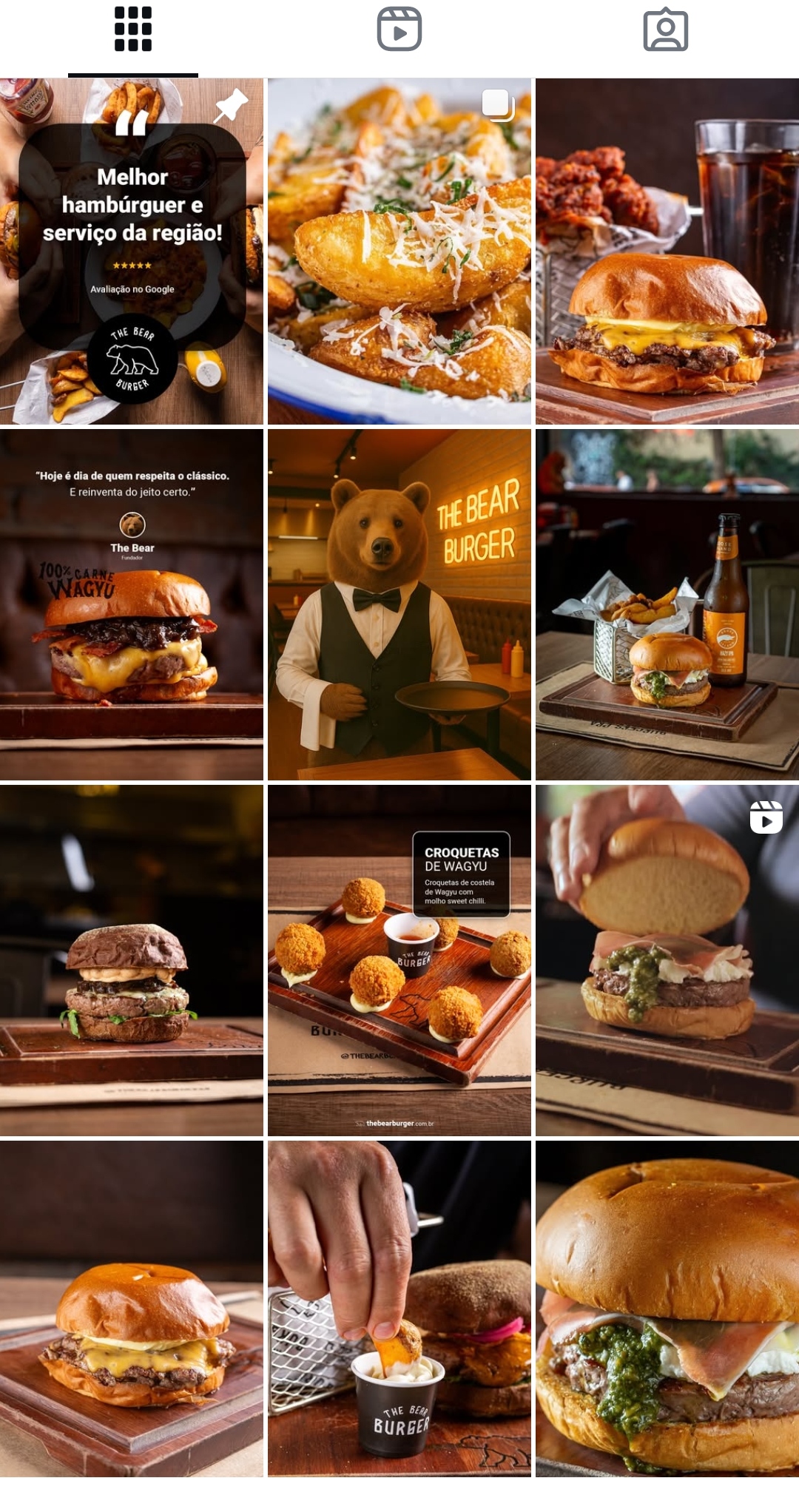Screen dimensions: 799x1512
Task: Play the reel of hand lifting burger bun
Action: [667, 960]
